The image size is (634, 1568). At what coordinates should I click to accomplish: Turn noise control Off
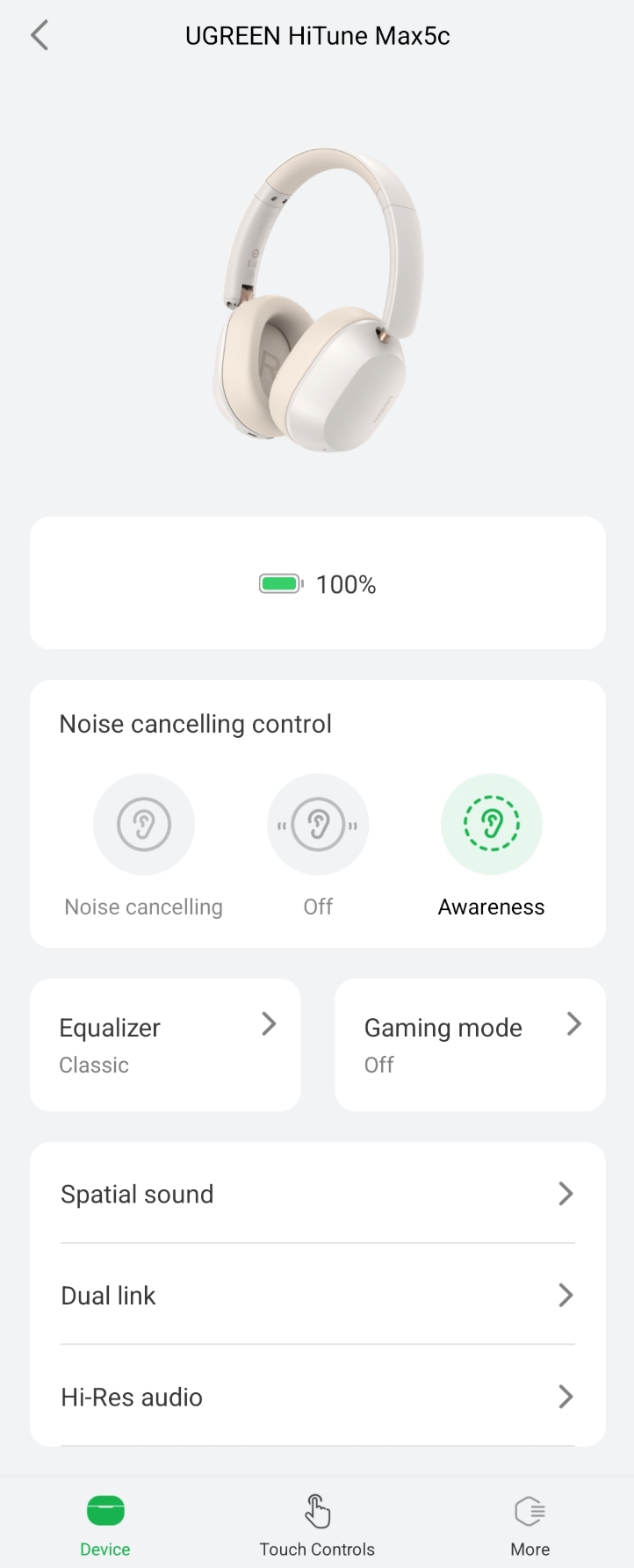click(x=318, y=824)
